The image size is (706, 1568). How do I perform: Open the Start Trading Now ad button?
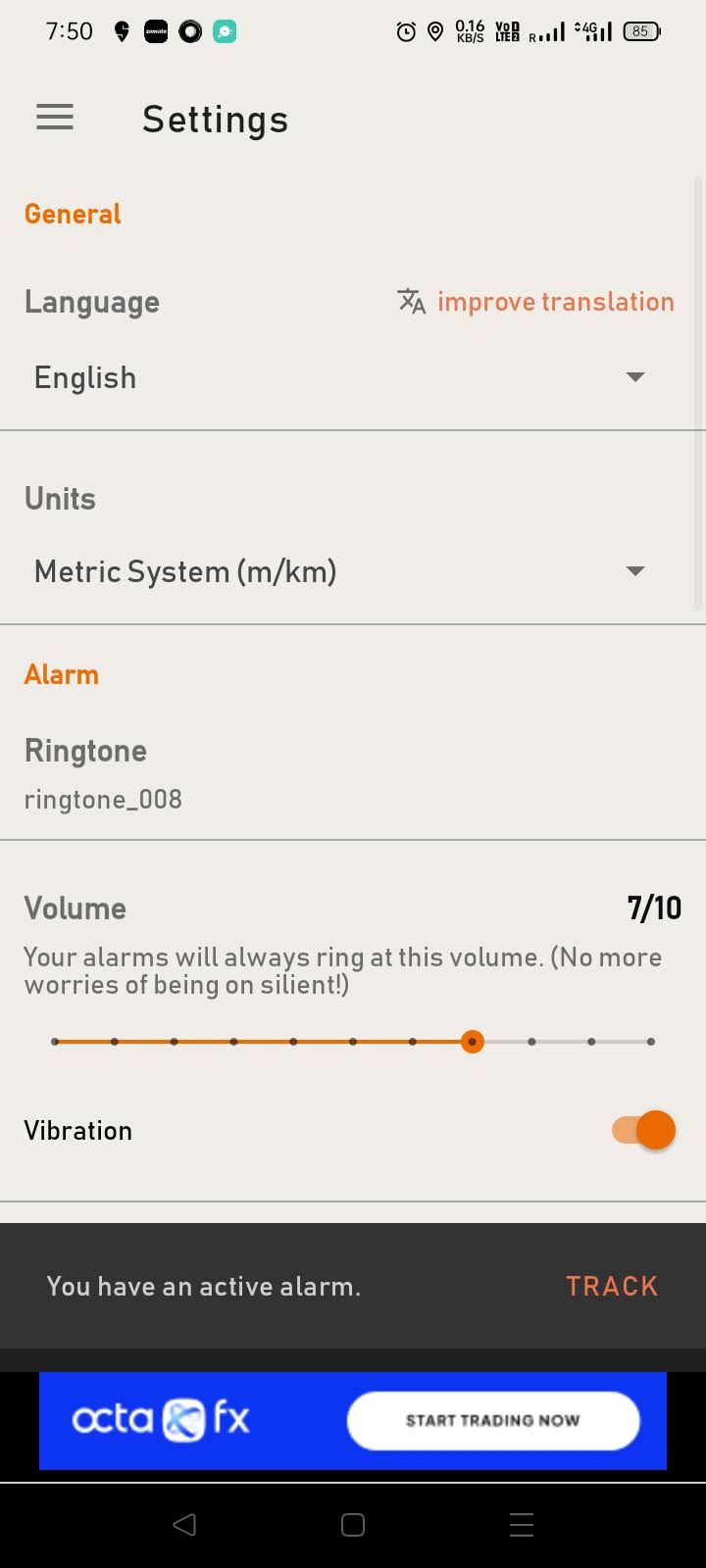492,1421
